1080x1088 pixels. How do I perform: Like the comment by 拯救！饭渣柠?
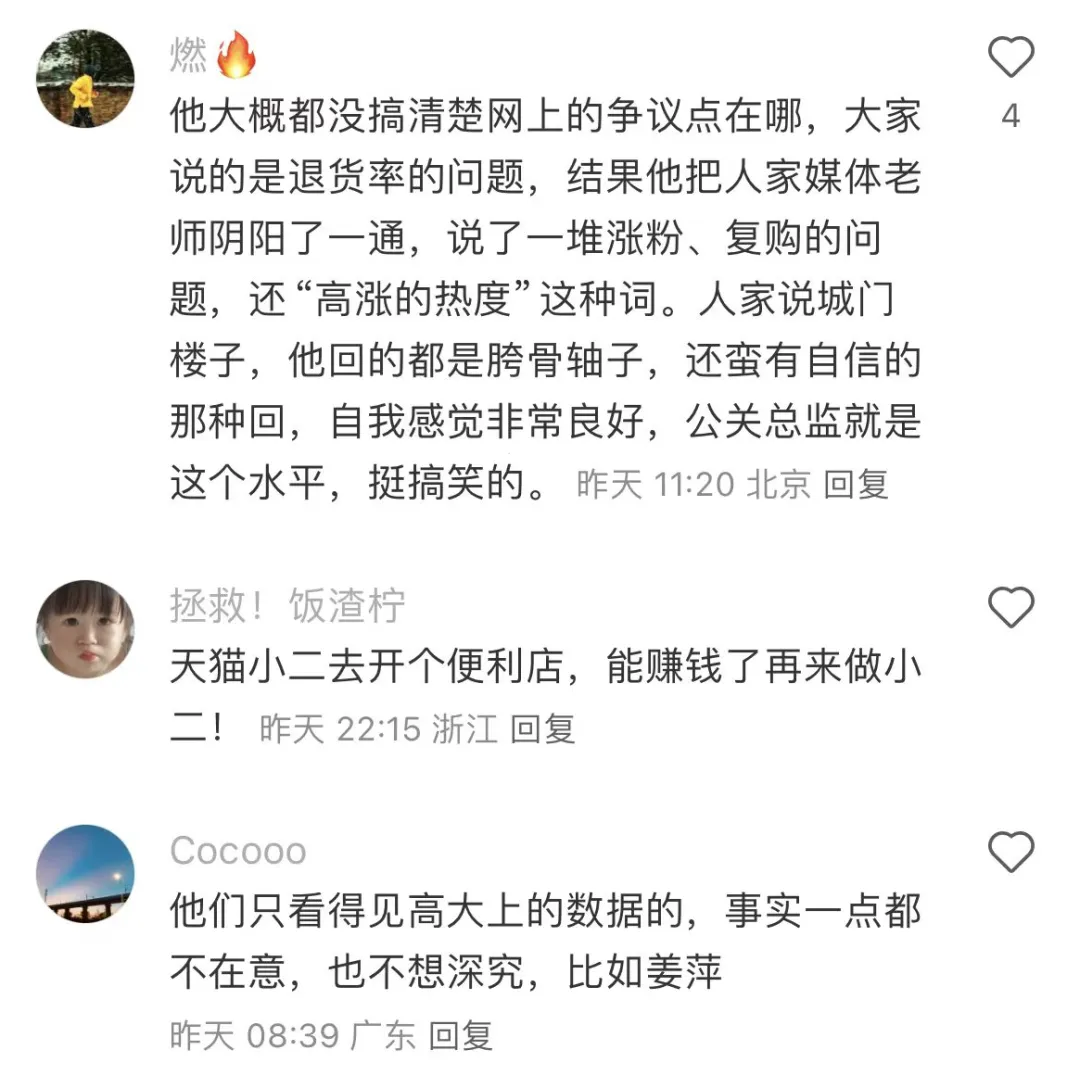1010,607
